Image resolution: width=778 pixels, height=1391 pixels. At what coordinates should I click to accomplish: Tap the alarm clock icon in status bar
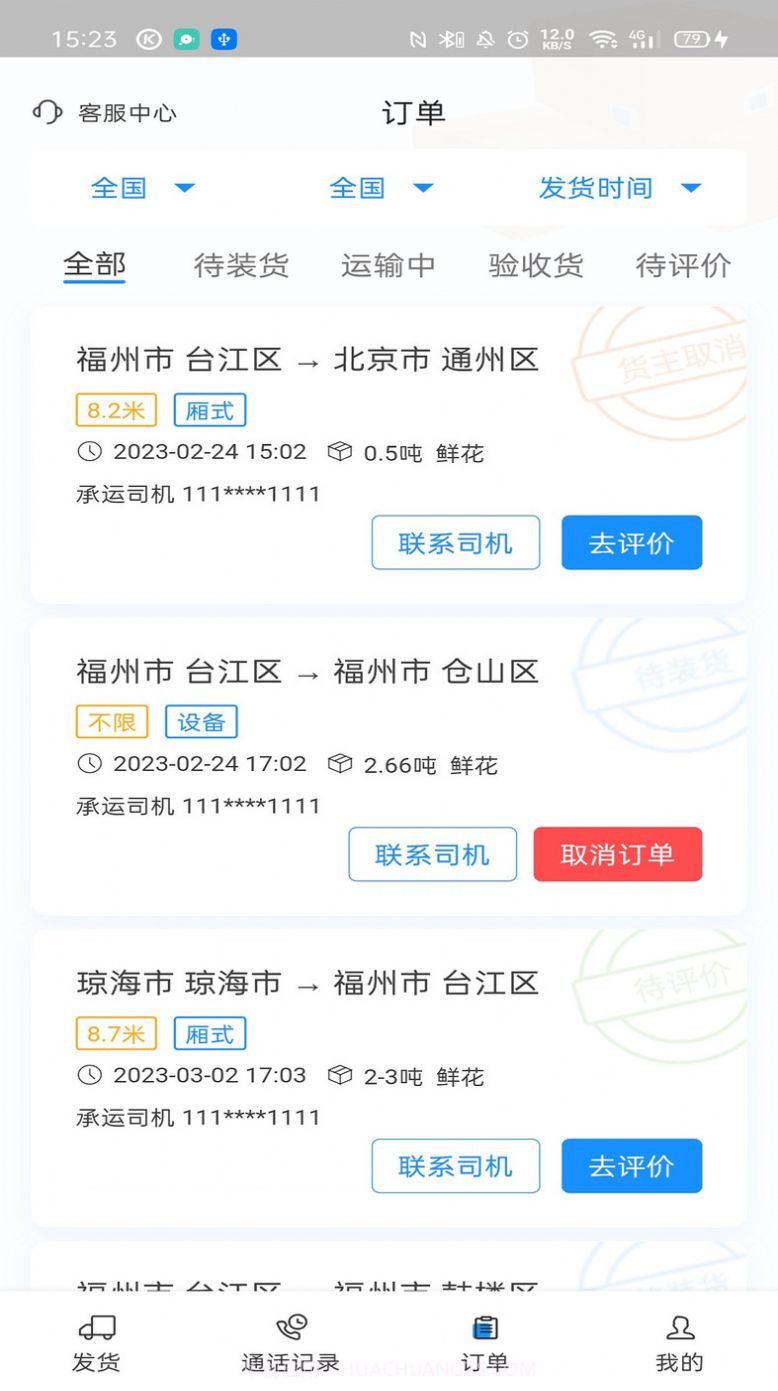(x=516, y=37)
